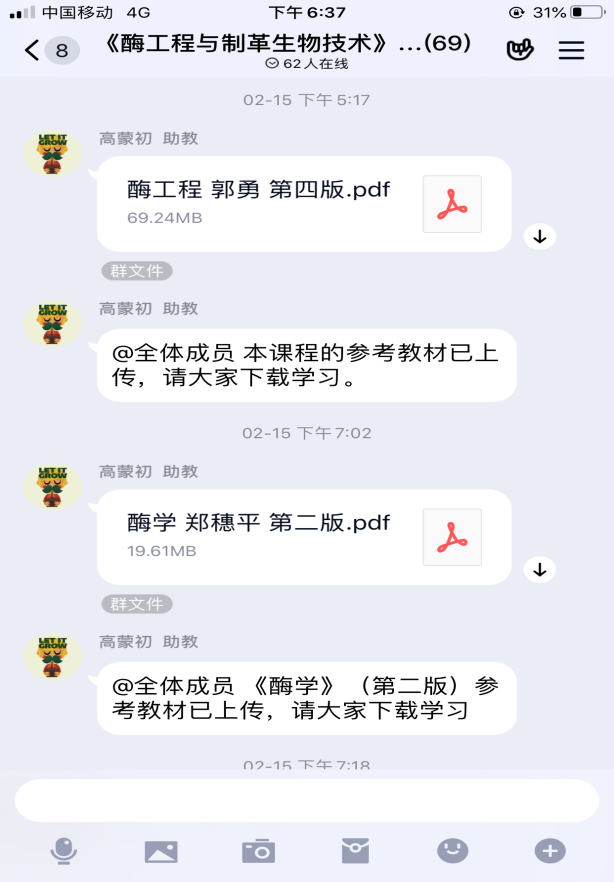Expand more options with plus button

[549, 851]
